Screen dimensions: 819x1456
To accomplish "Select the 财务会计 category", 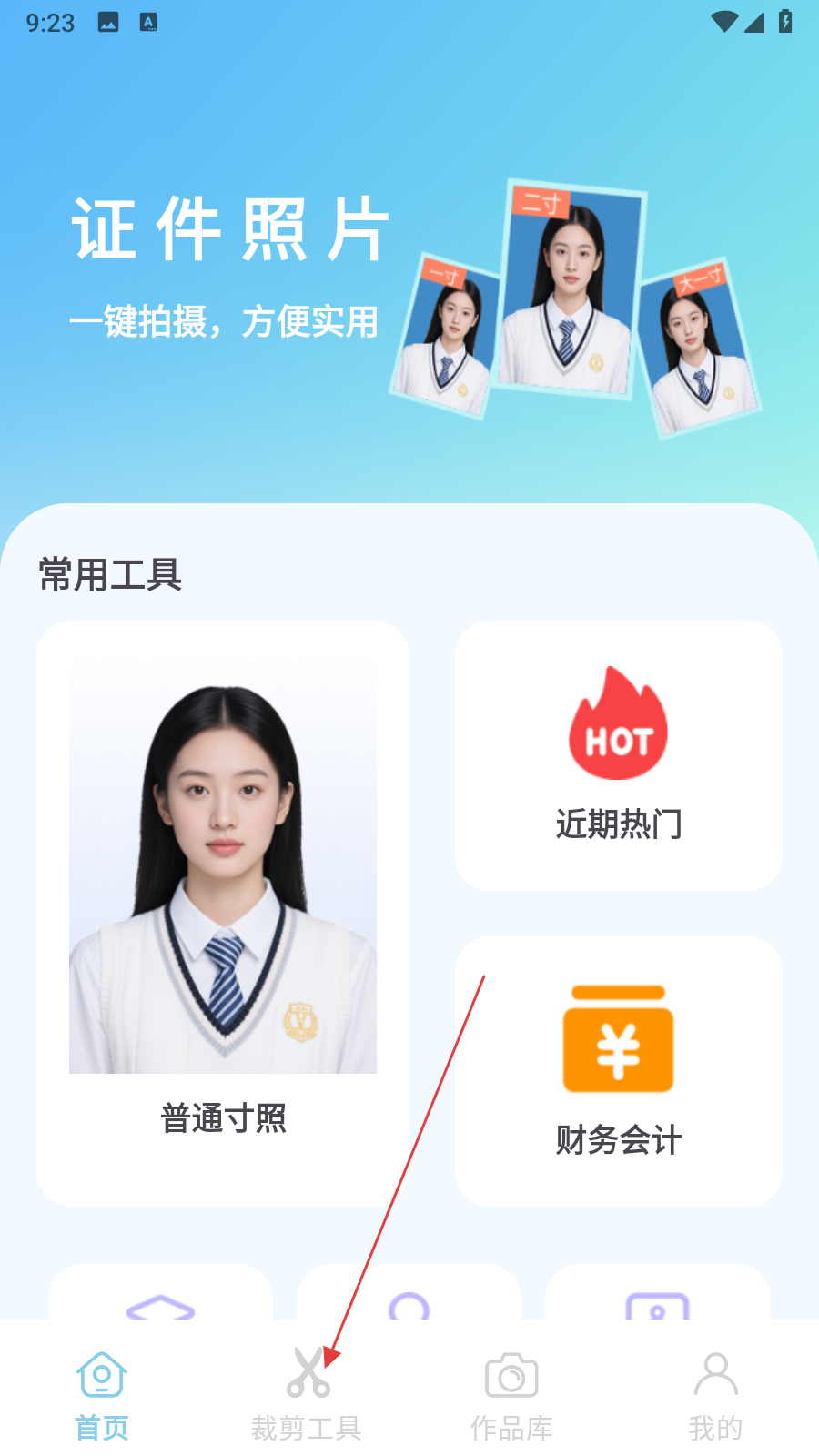I will pyautogui.click(x=619, y=1071).
